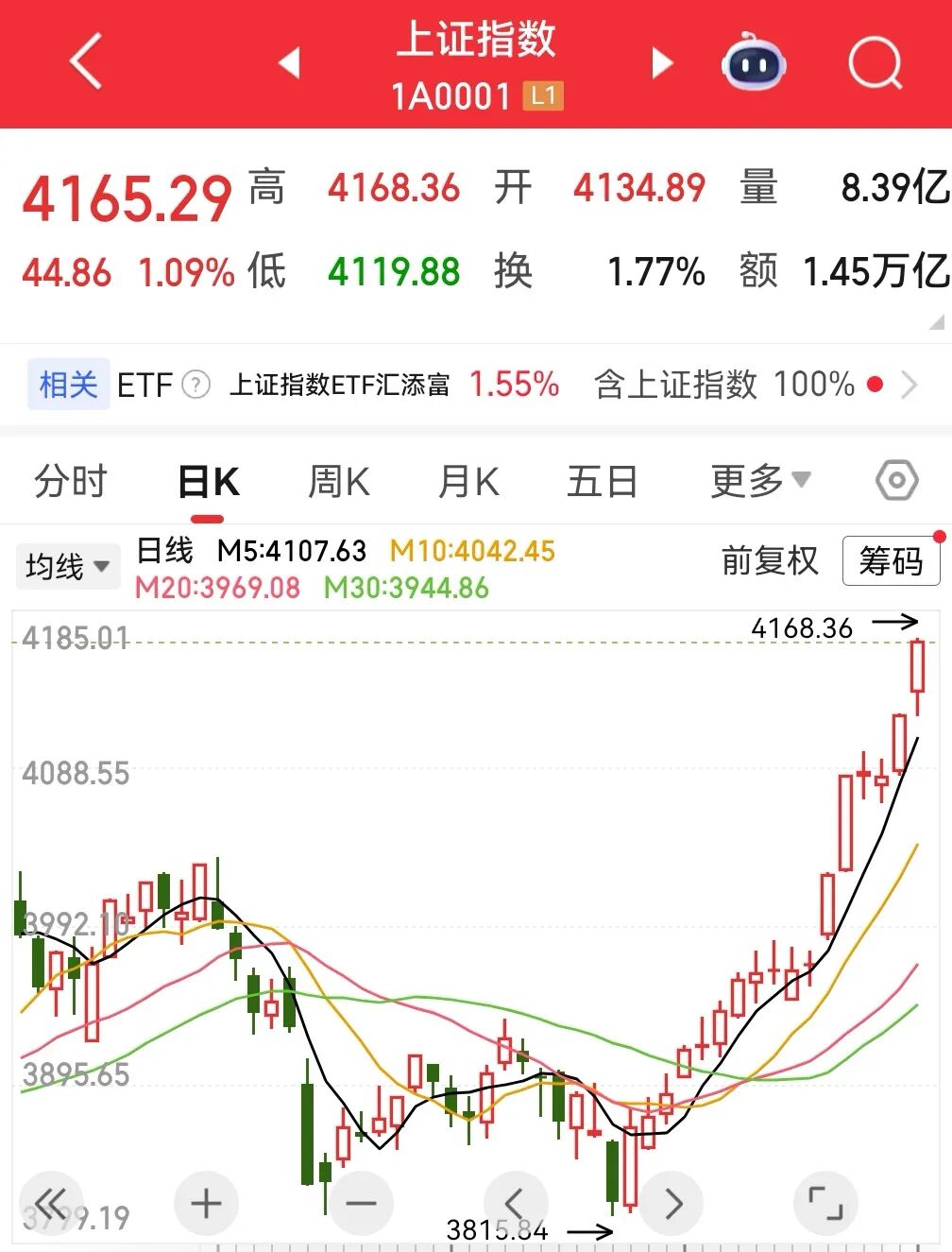Screen dimensions: 952x1252
Task: Go back with the top-left arrow
Action: (x=86, y=62)
